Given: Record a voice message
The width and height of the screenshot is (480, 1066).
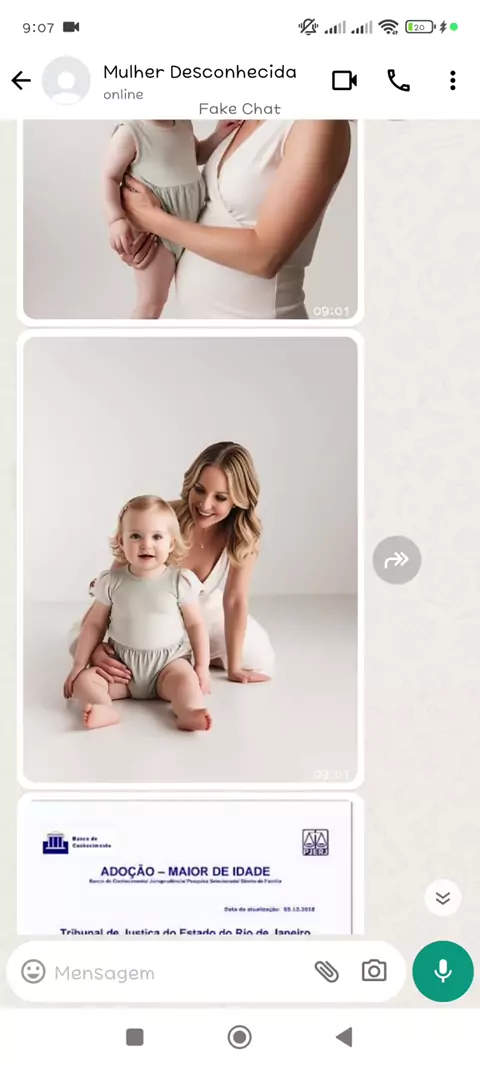Looking at the screenshot, I should point(443,972).
